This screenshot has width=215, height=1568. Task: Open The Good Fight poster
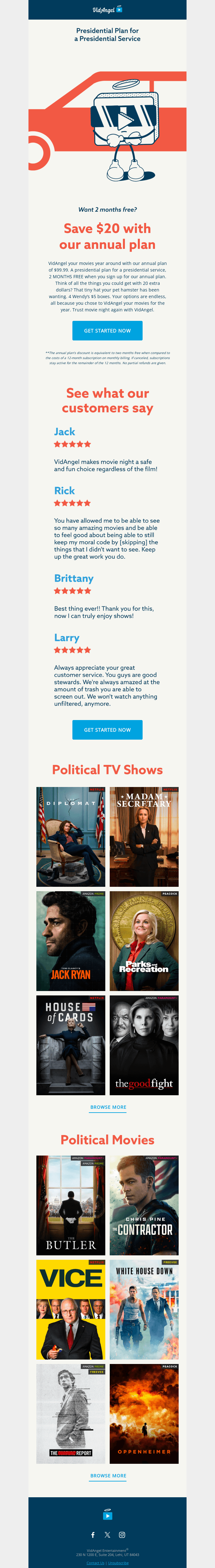pyautogui.click(x=144, y=1045)
